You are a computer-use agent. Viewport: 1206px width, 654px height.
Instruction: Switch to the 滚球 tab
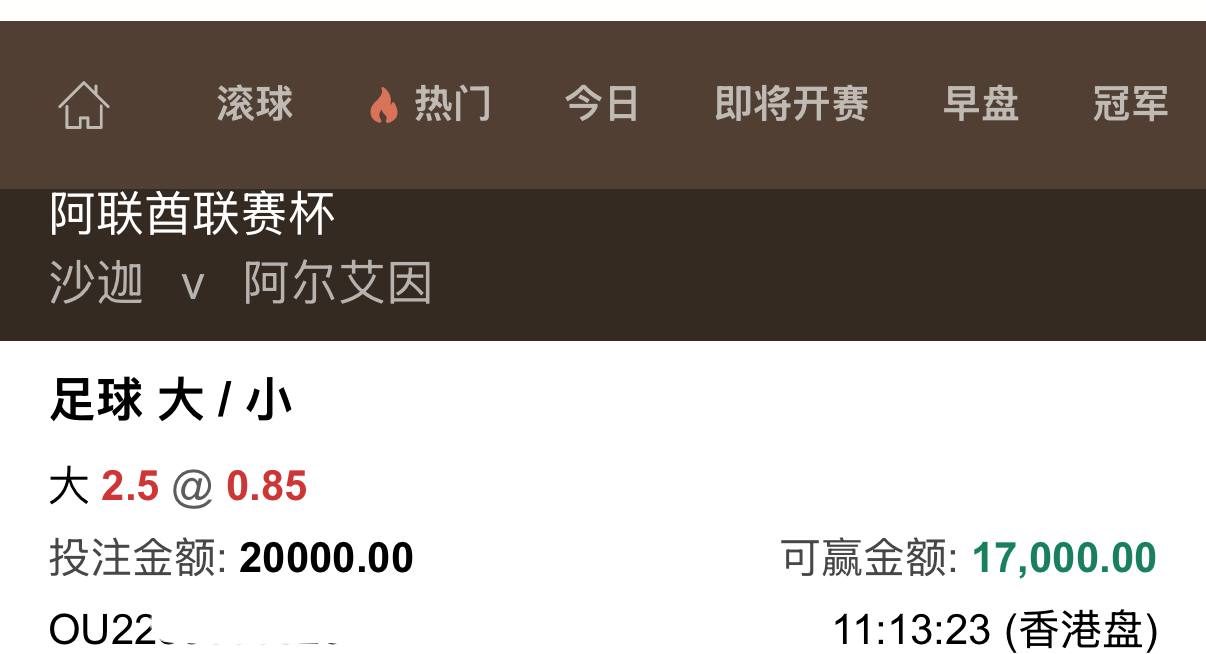pos(254,104)
